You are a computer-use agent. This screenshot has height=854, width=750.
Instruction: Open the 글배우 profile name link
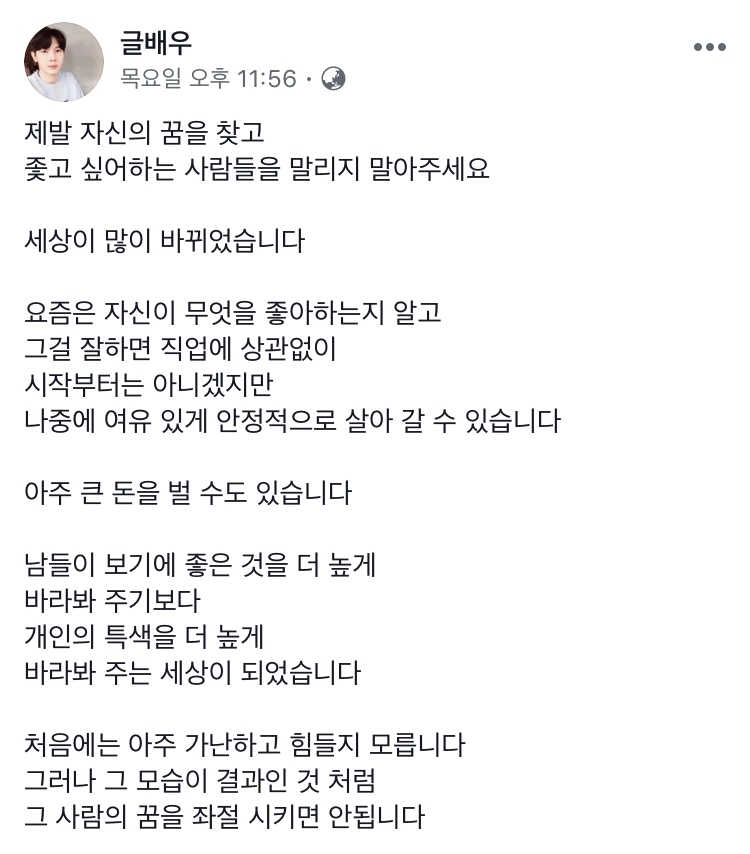coord(155,42)
